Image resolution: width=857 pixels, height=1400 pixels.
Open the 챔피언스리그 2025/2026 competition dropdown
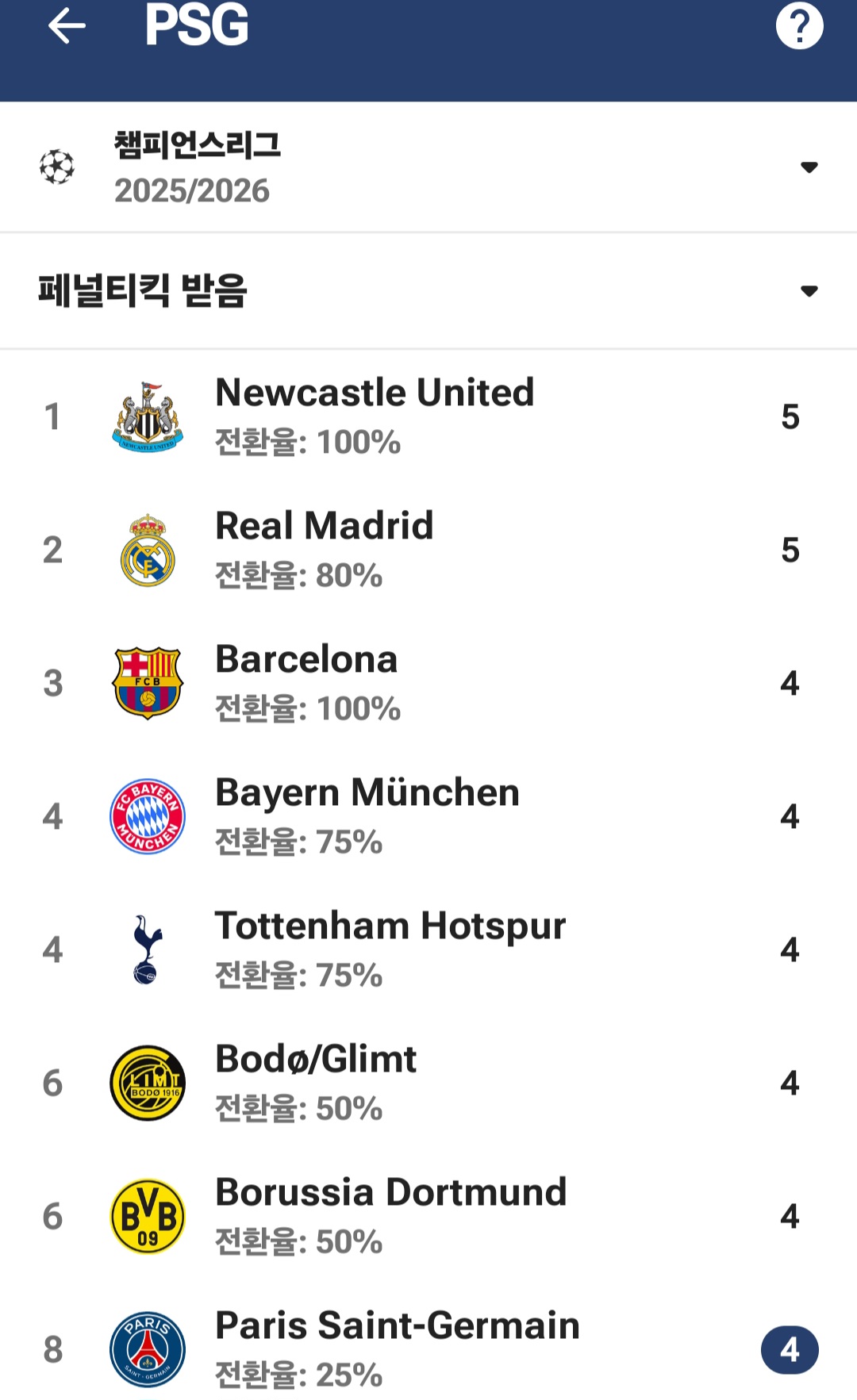(x=428, y=167)
